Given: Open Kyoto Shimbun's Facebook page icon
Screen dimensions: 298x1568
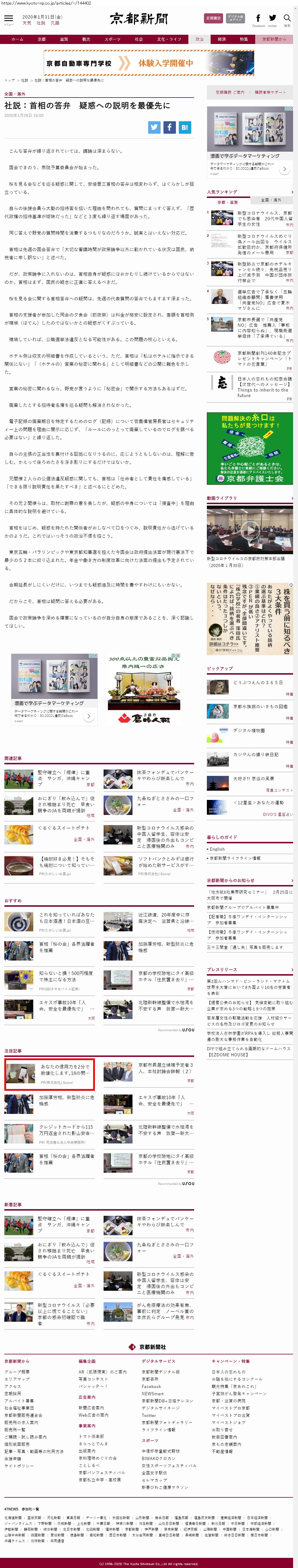Looking at the screenshot, I should click(x=258, y=19).
